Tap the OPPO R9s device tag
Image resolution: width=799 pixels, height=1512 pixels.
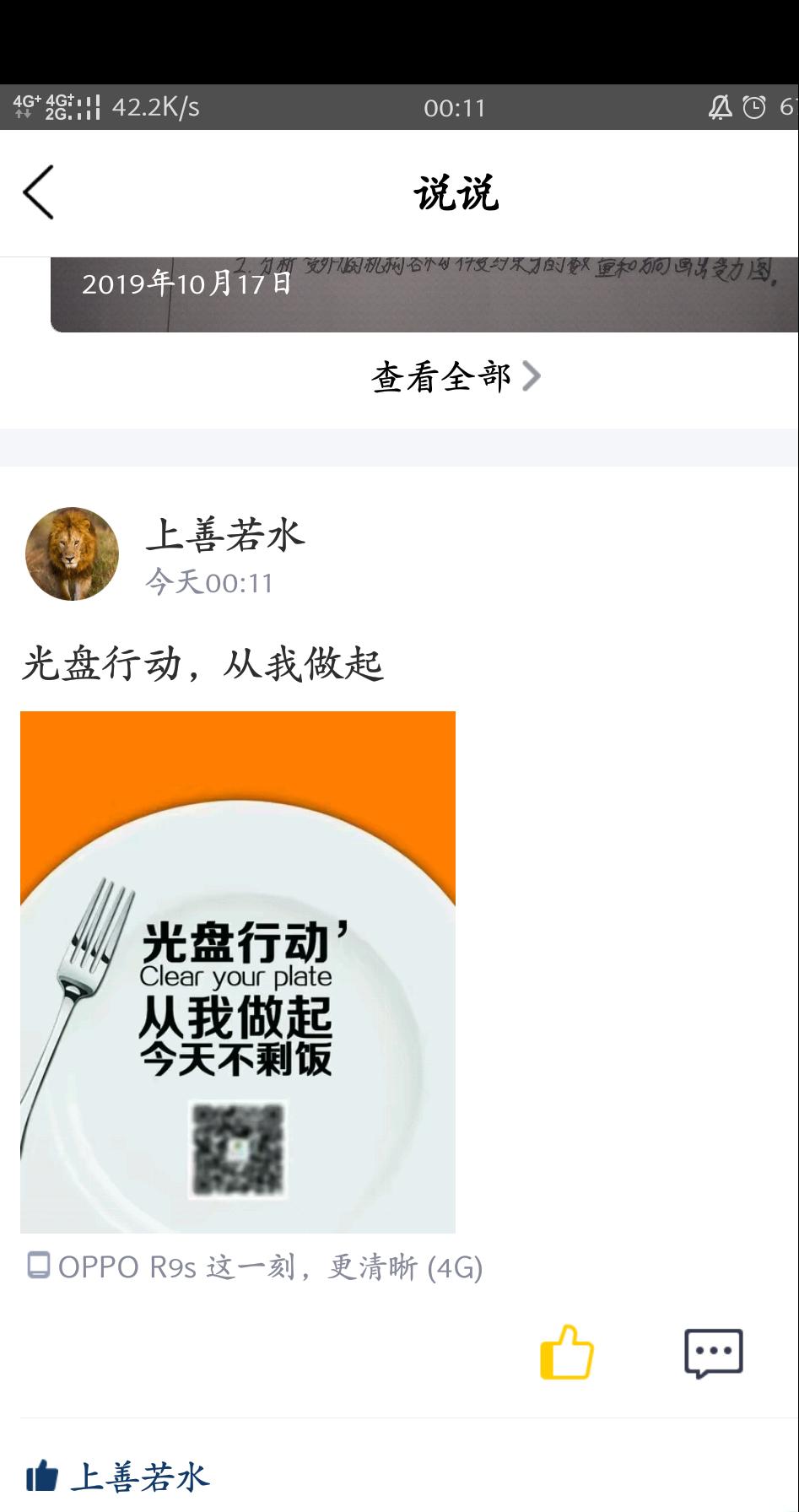click(255, 1266)
